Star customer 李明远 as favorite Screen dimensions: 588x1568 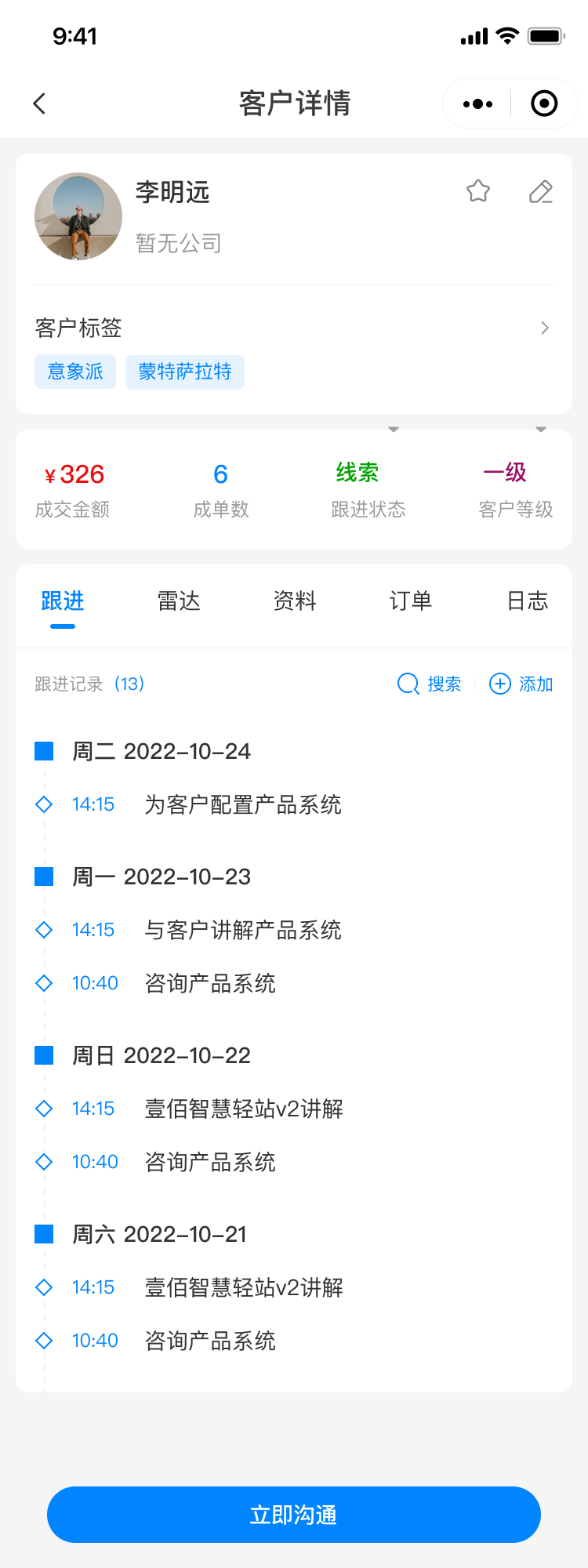(478, 191)
